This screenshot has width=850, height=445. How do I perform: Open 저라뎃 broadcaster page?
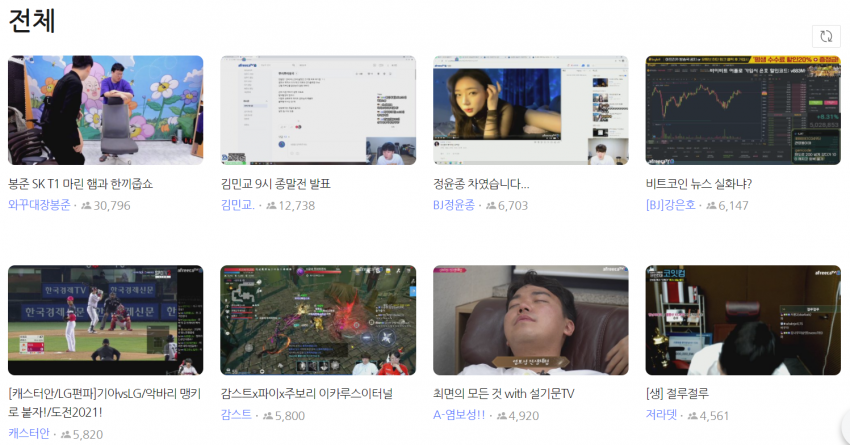tap(664, 415)
